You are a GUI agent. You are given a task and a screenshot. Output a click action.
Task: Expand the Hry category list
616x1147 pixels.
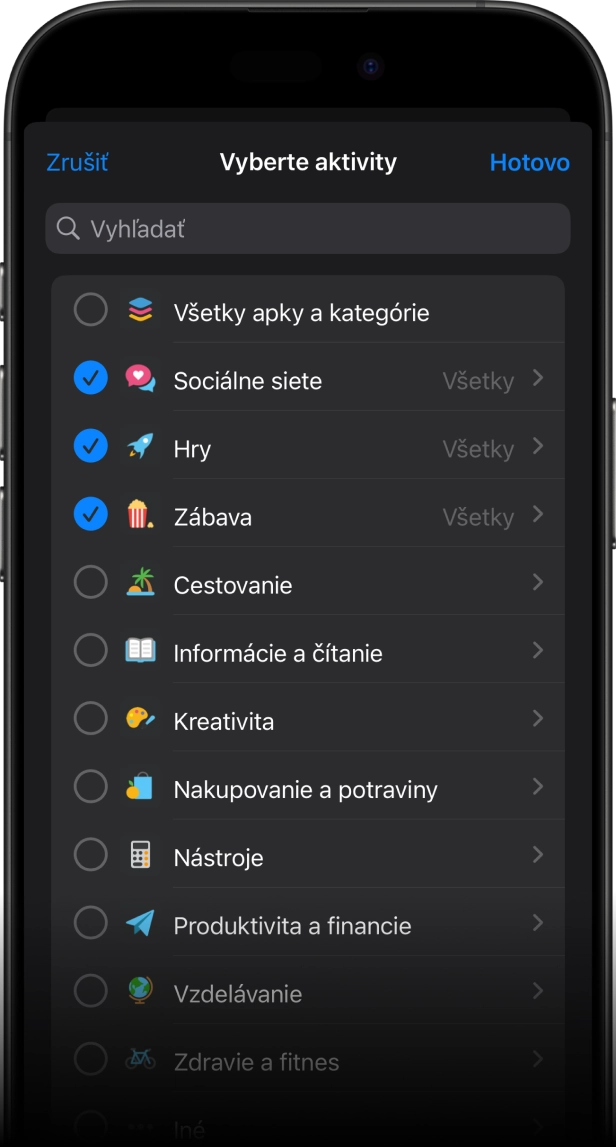point(538,446)
